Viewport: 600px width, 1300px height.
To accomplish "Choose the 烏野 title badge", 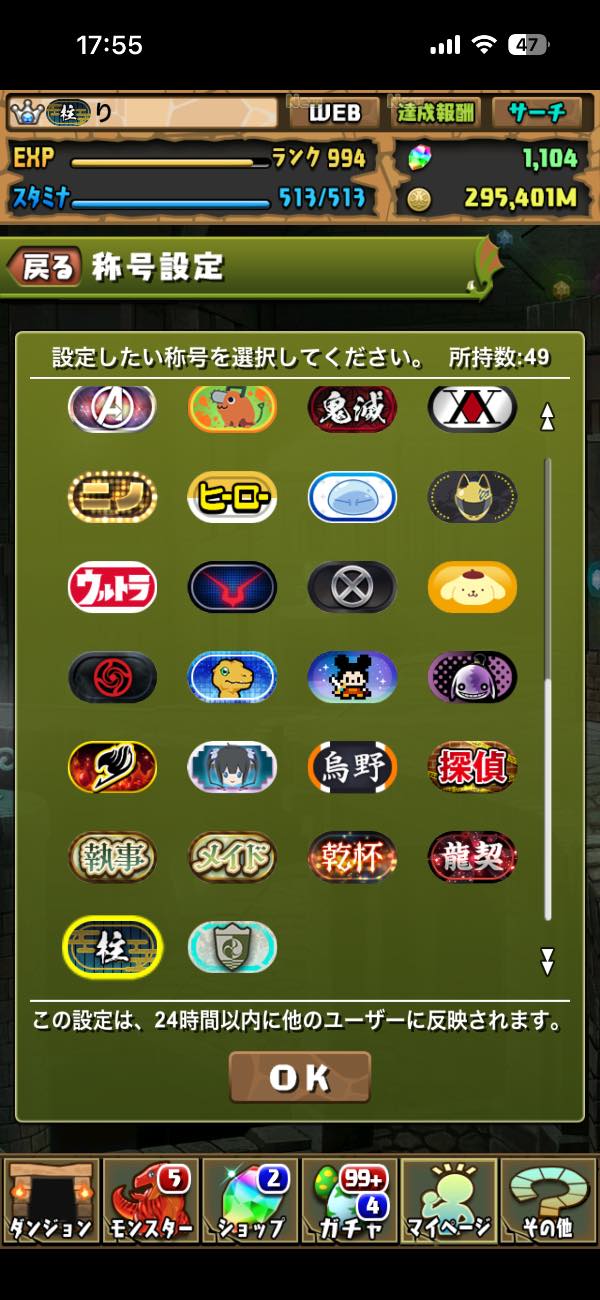I will [x=352, y=767].
